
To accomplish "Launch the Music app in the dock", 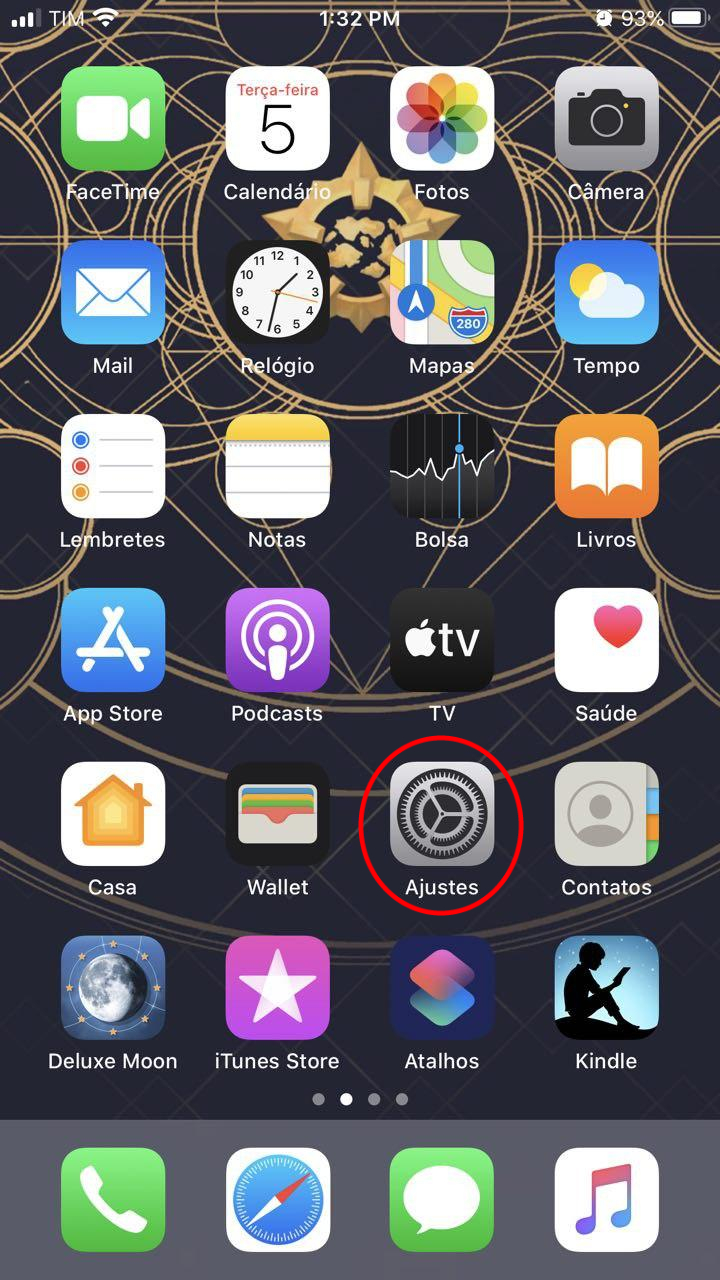I will (x=606, y=1199).
